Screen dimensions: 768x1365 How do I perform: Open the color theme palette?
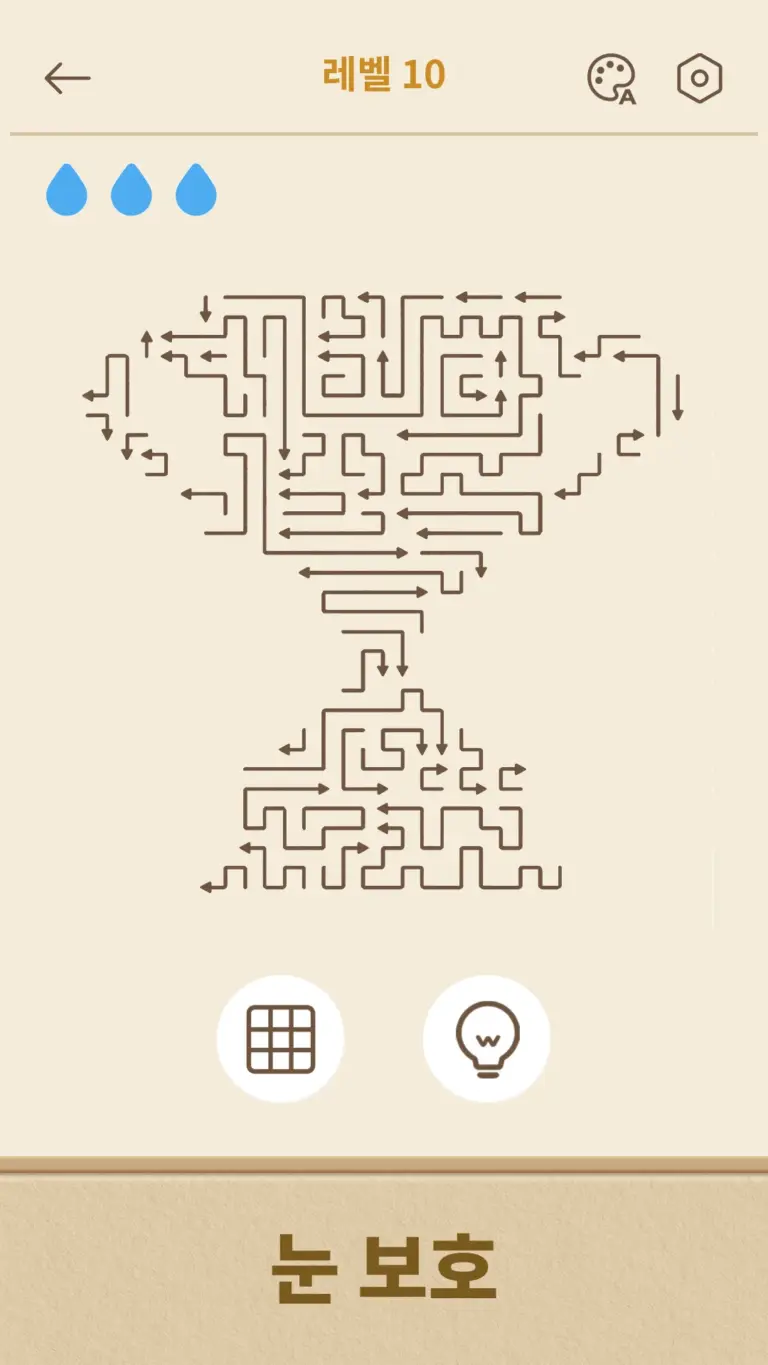611,79
